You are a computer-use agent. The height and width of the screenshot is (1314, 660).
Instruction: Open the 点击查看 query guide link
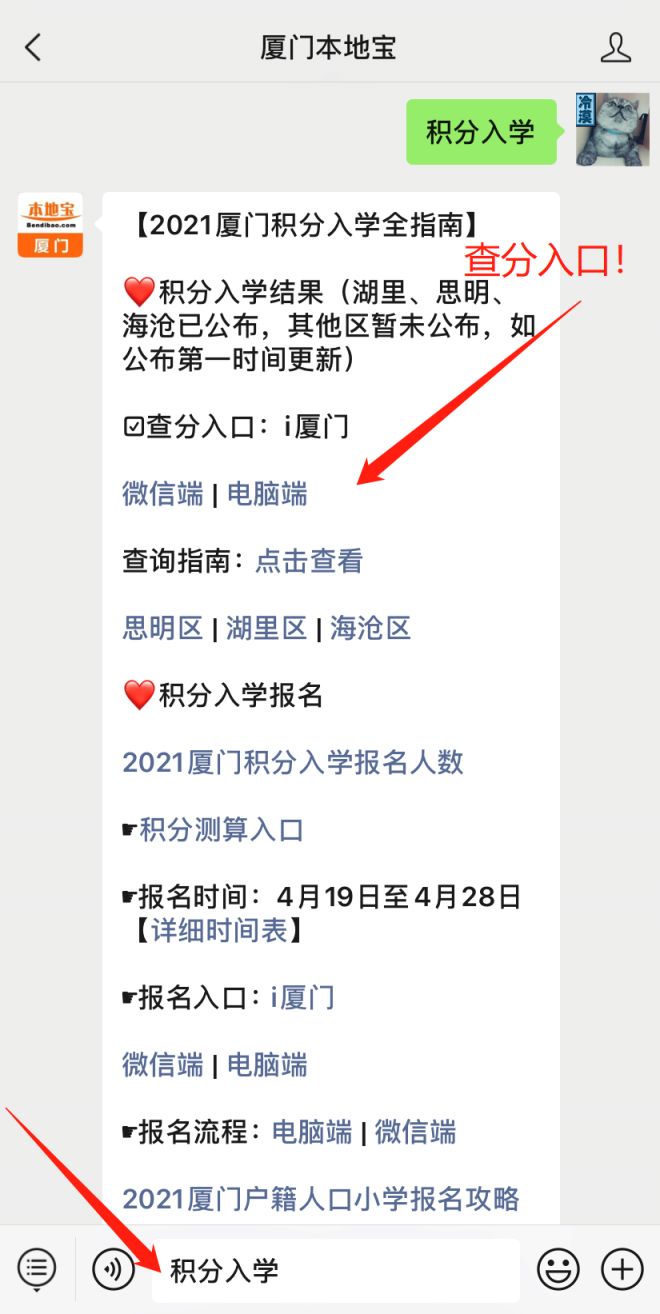click(x=309, y=561)
